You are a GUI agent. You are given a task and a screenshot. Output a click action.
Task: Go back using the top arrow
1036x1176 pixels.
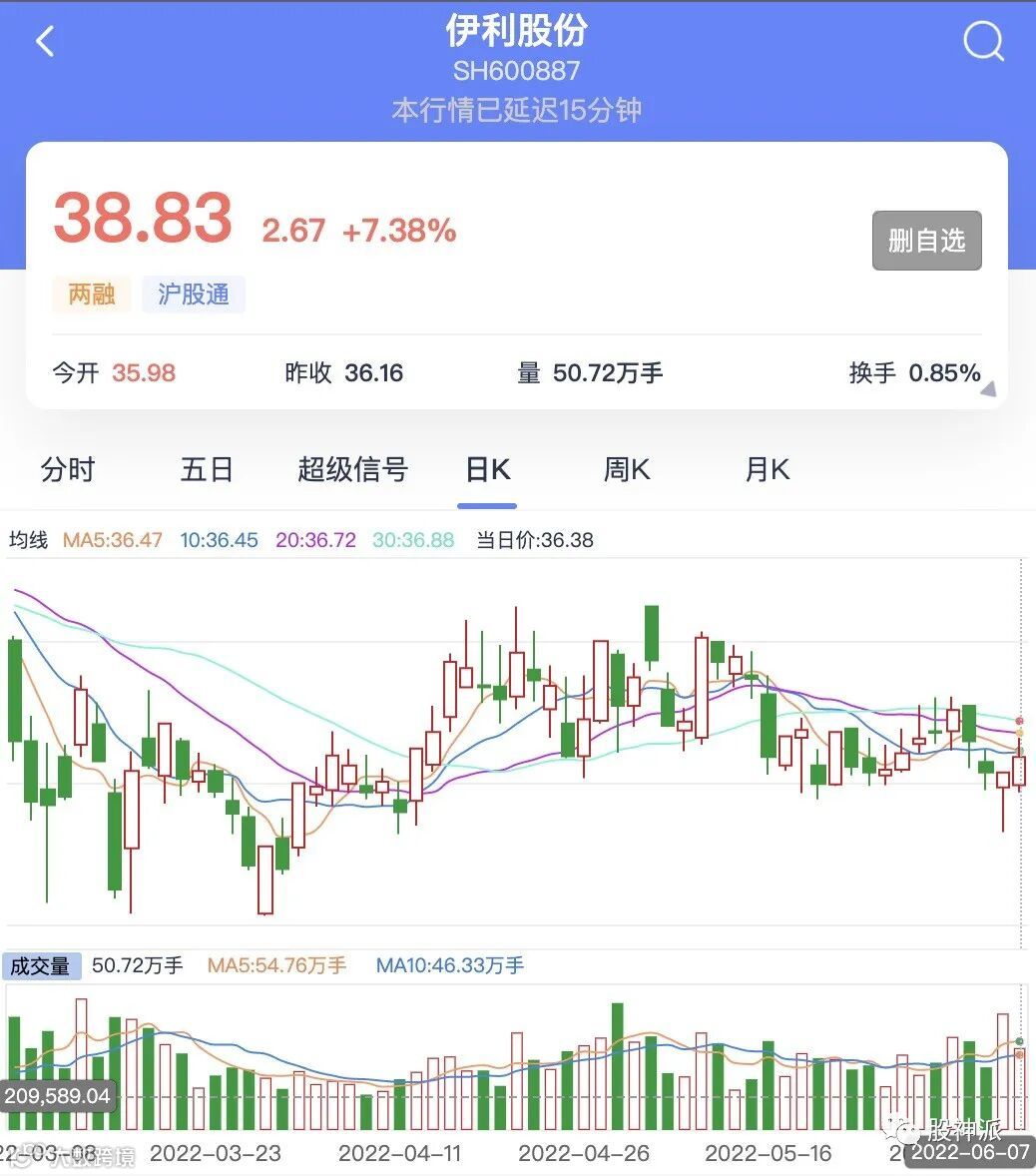click(45, 42)
